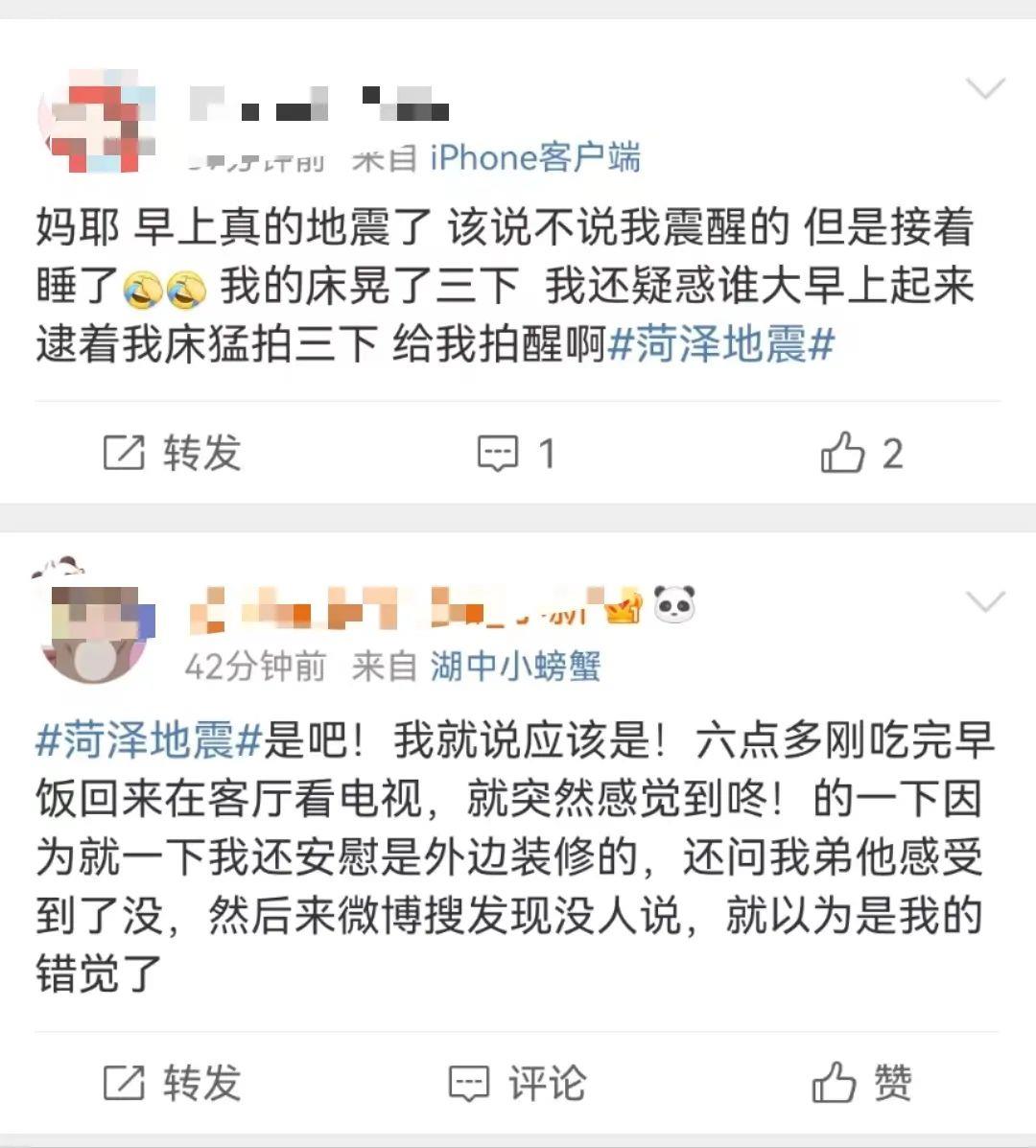The width and height of the screenshot is (1036, 1148).
Task: Expand the dropdown arrow on the 湖中小螃蟹 post
Action: (985, 602)
